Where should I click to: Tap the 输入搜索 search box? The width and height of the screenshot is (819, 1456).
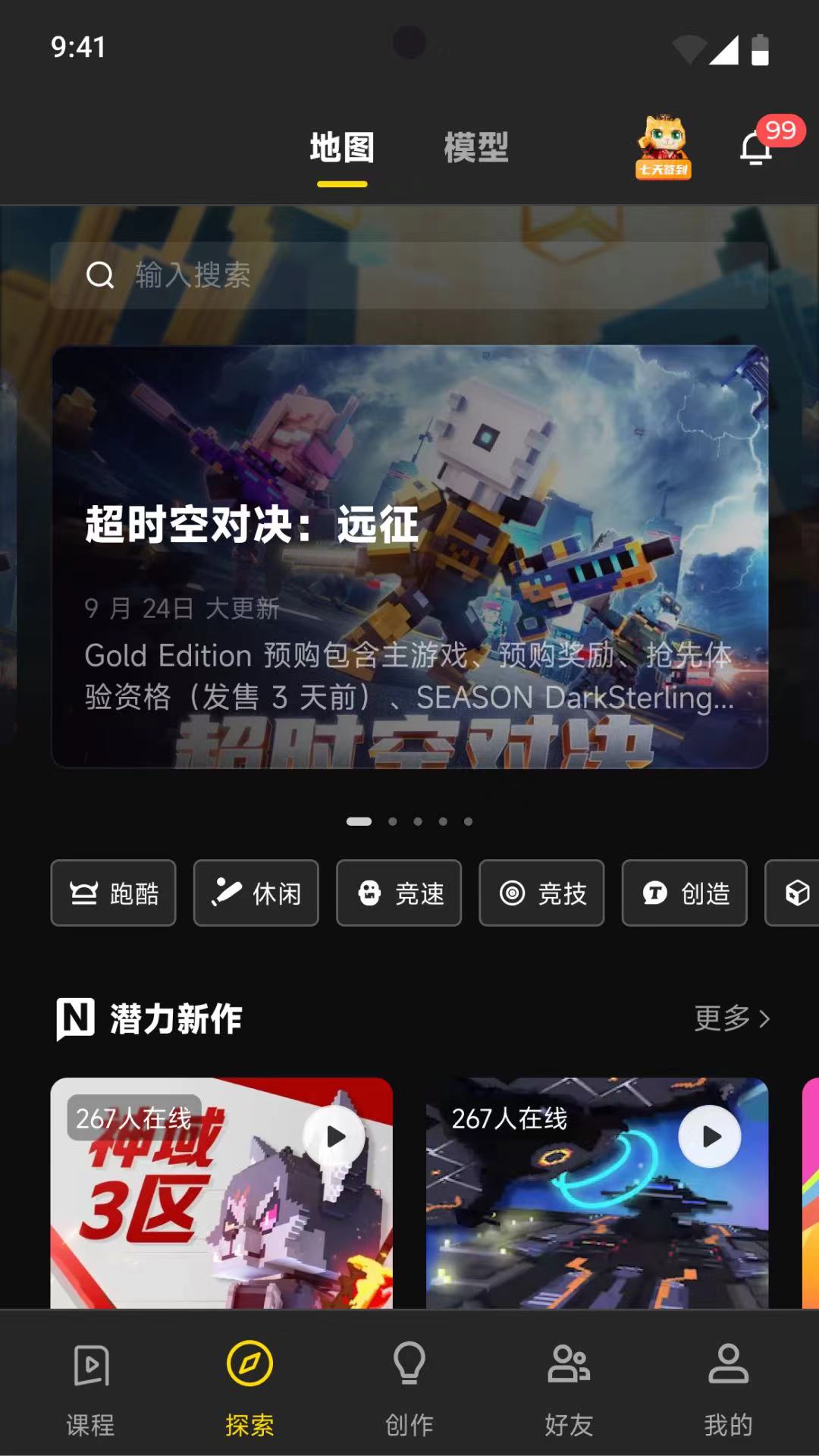coord(409,275)
